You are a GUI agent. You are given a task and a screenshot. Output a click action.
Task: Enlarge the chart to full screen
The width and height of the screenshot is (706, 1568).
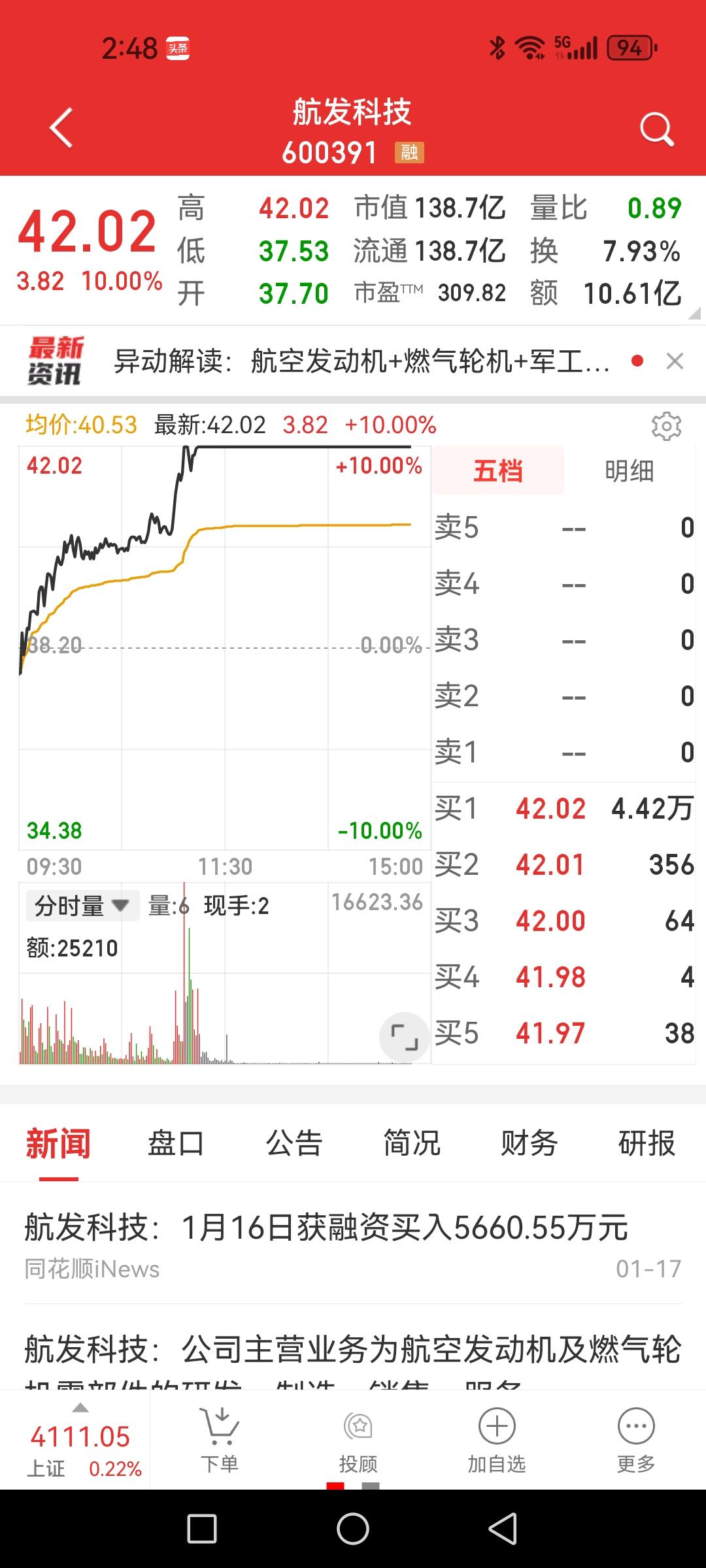click(404, 1036)
